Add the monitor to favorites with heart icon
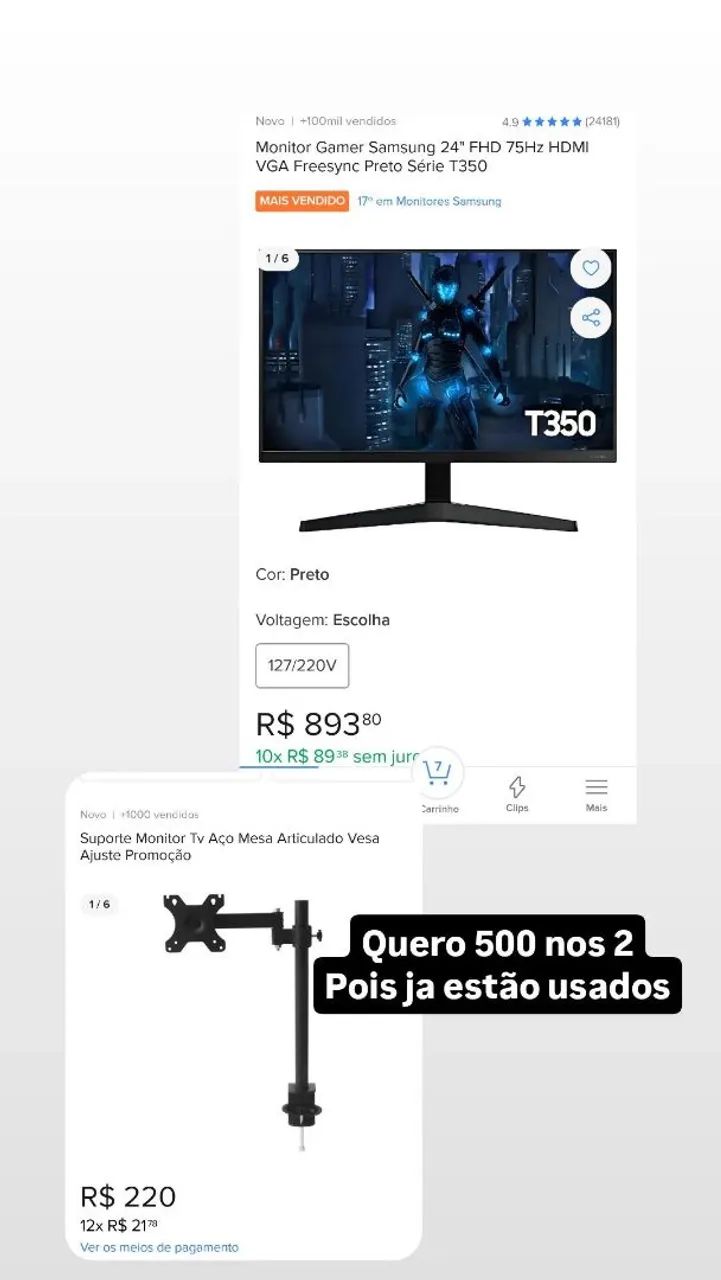Image resolution: width=721 pixels, height=1280 pixels. 591,268
